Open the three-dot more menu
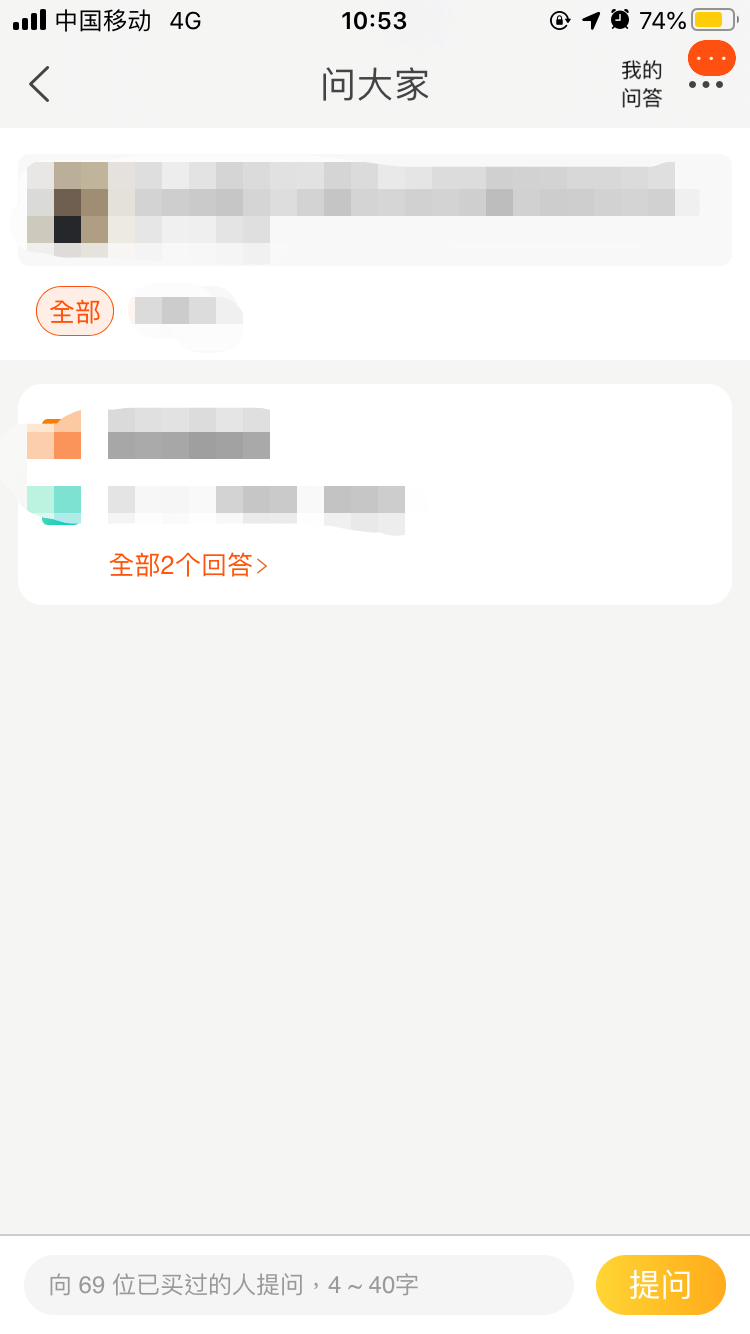The image size is (750, 1334). click(706, 85)
